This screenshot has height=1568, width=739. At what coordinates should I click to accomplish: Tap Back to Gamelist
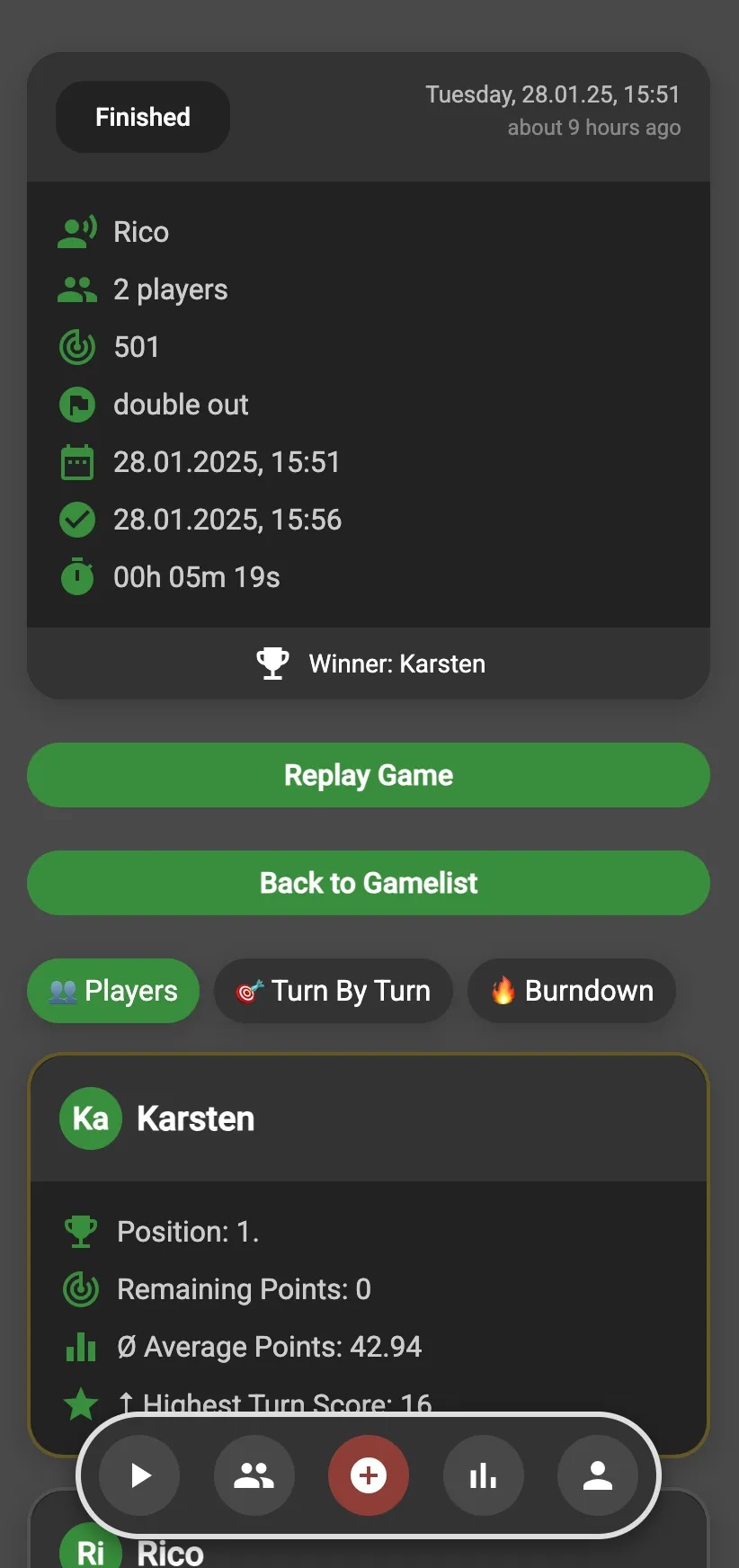pos(369,883)
